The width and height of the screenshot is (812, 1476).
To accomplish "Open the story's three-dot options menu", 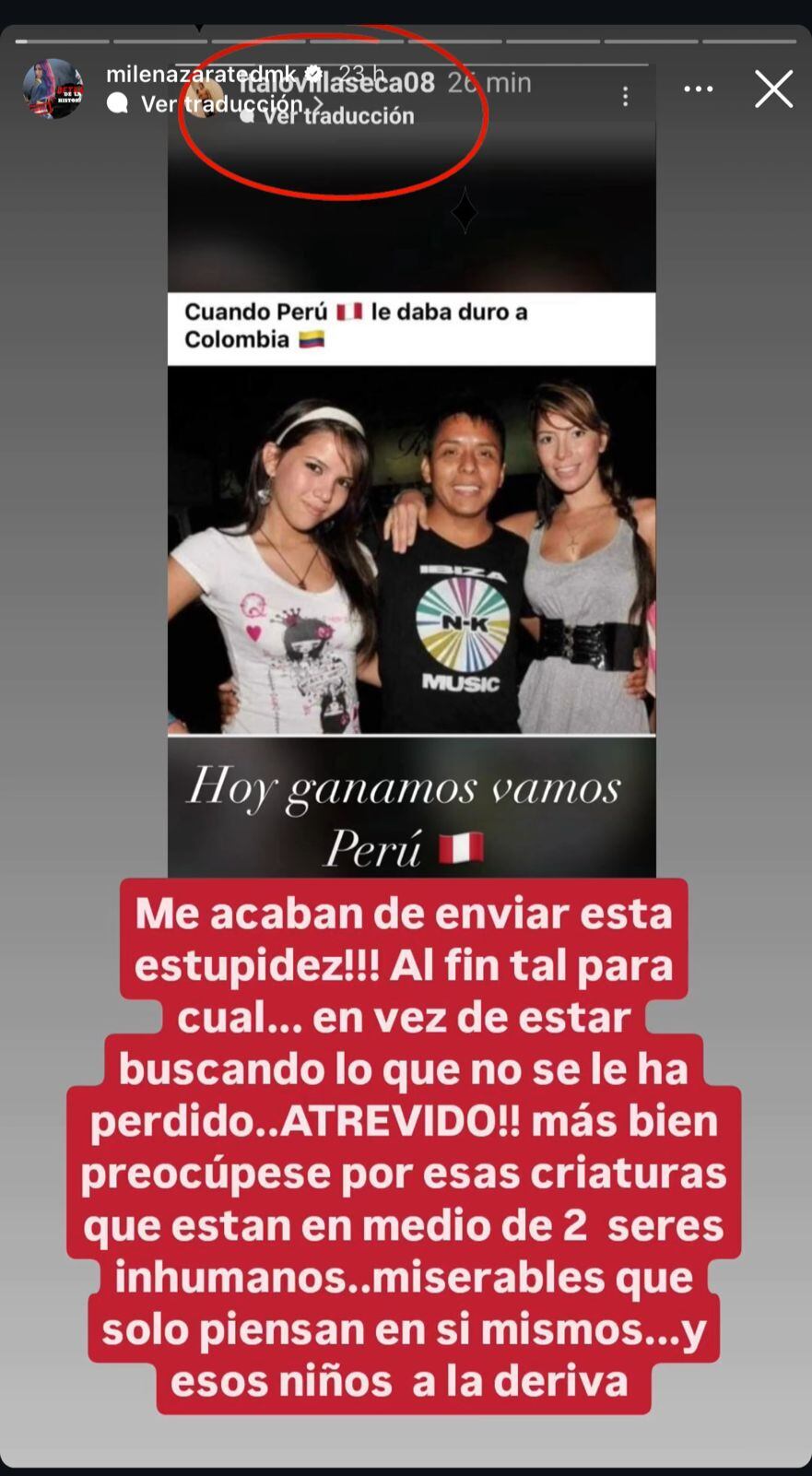I will [698, 89].
